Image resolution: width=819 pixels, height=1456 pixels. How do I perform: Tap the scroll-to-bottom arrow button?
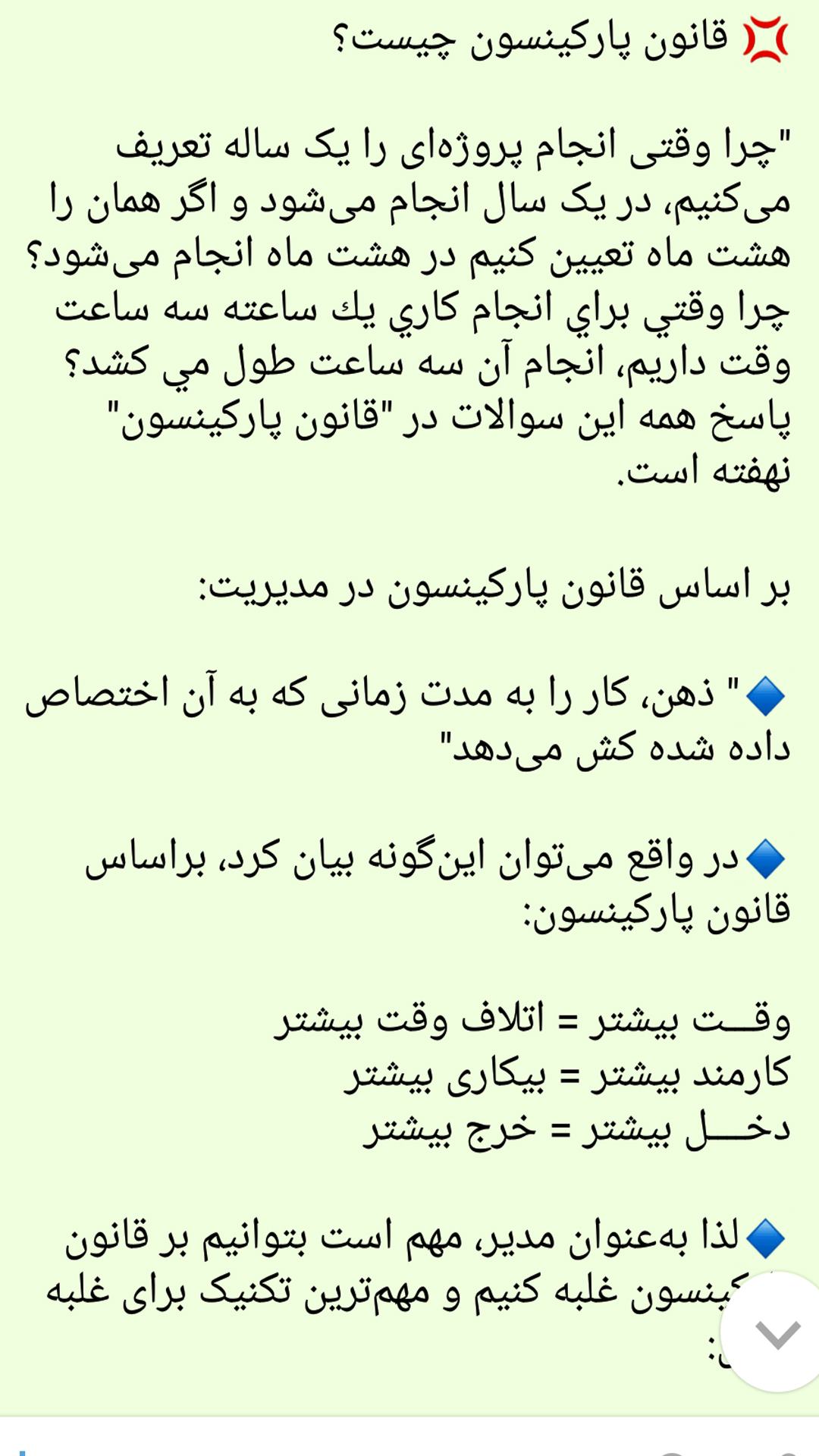(x=777, y=1335)
